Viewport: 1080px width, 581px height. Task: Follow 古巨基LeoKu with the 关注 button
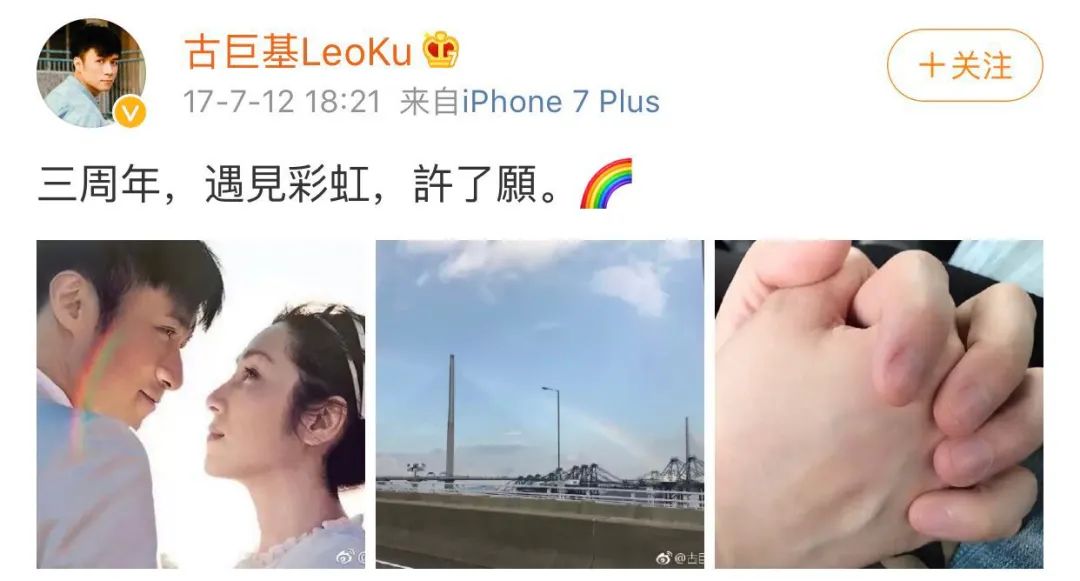pyautogui.click(x=964, y=66)
